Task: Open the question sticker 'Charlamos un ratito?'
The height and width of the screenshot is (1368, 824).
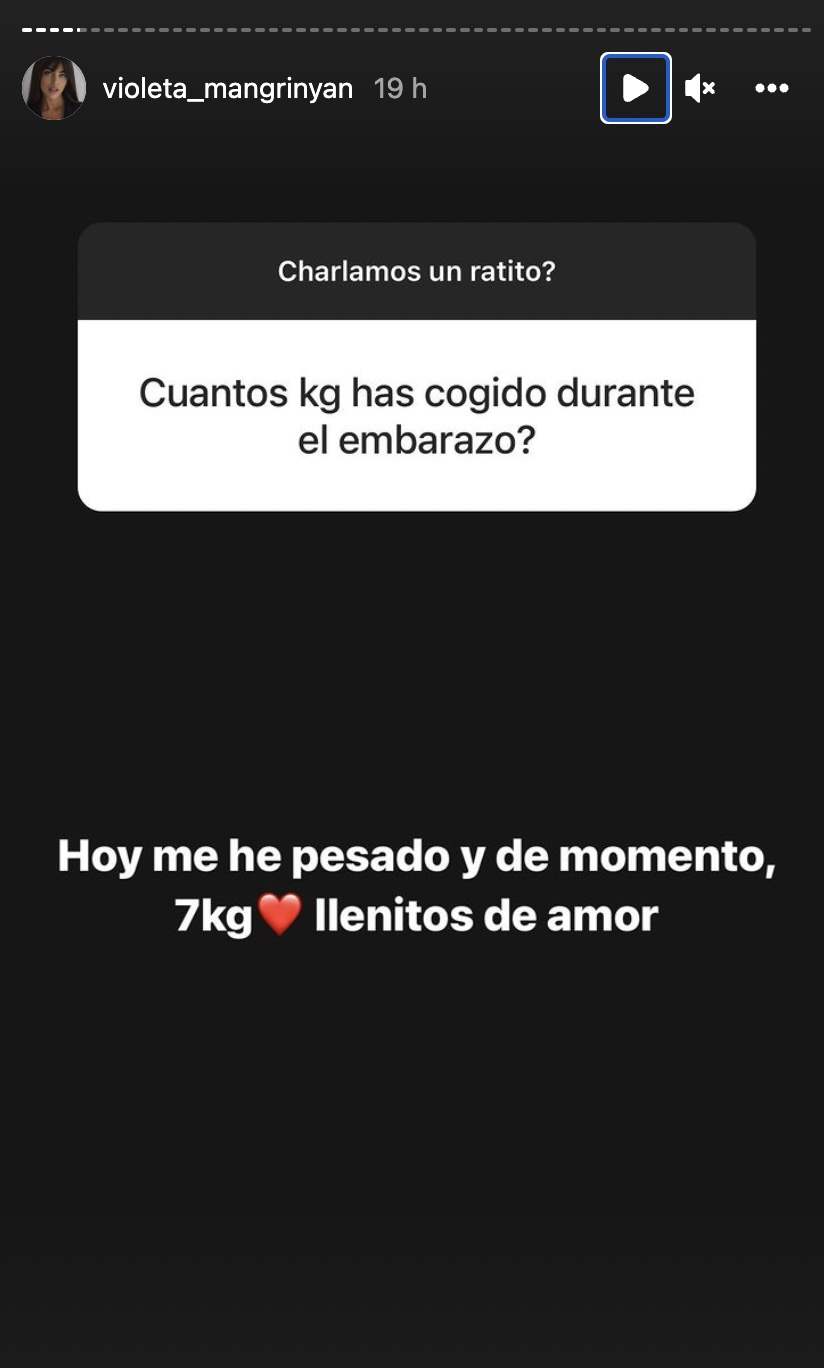Action: point(416,271)
